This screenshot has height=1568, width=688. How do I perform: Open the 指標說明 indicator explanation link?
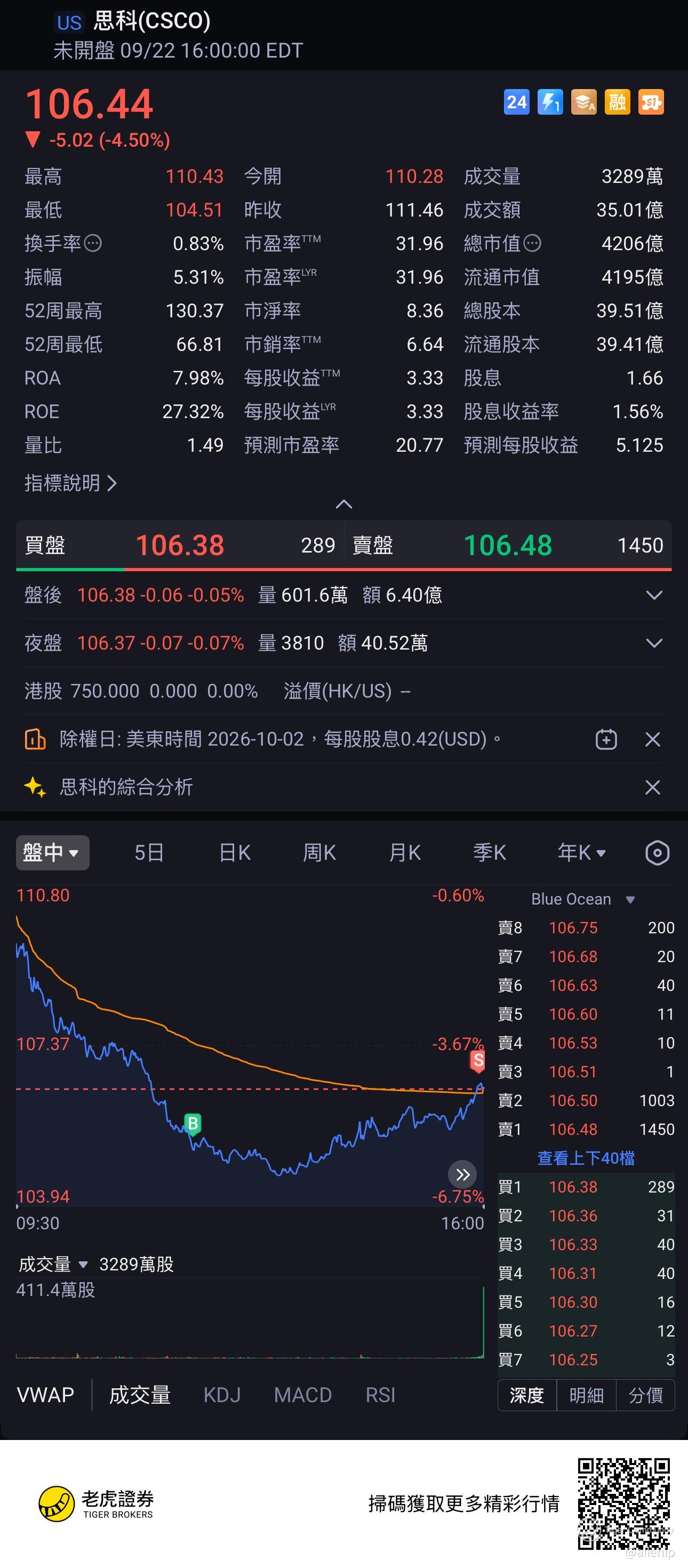tap(70, 483)
